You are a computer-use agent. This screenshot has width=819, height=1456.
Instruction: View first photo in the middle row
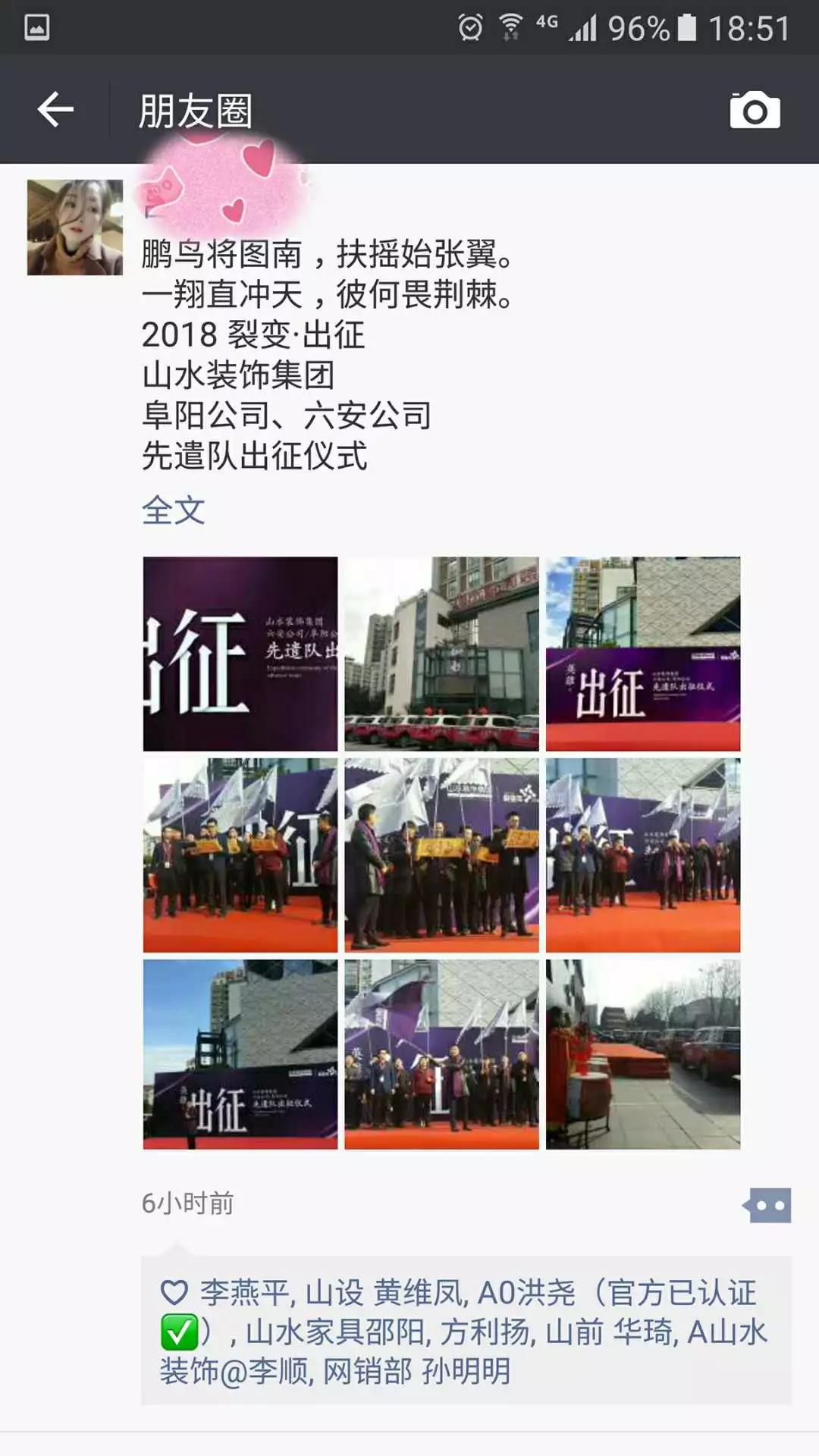[240, 855]
